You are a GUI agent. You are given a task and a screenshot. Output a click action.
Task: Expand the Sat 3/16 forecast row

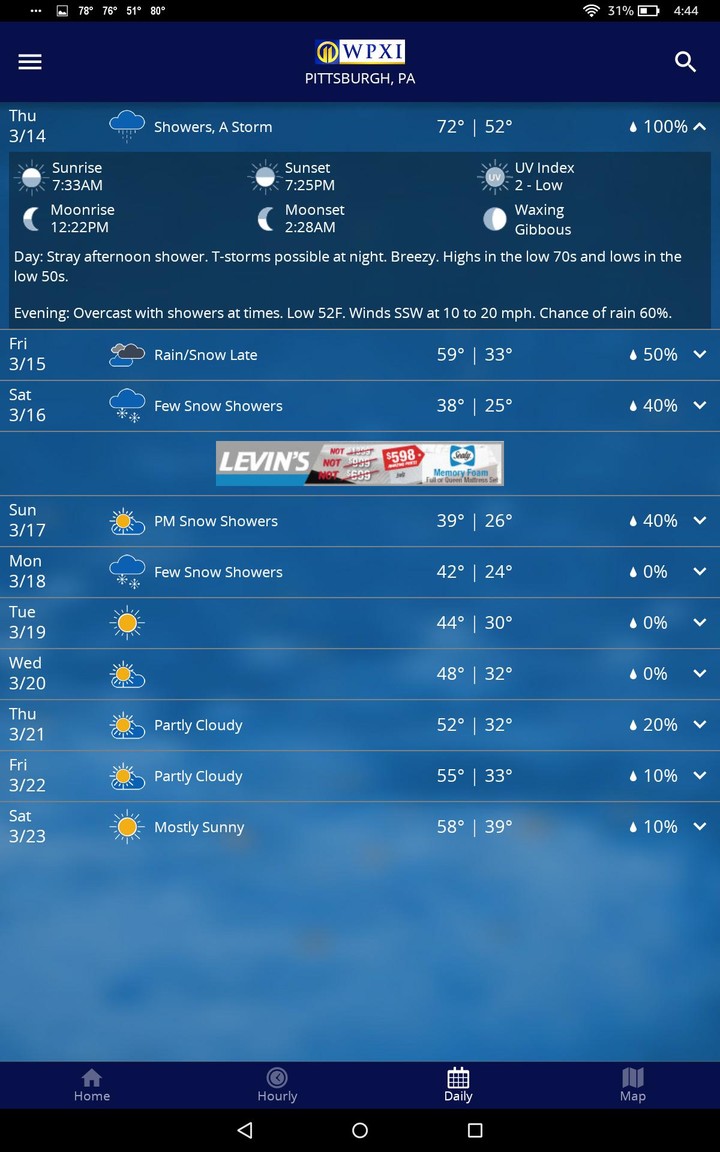699,406
